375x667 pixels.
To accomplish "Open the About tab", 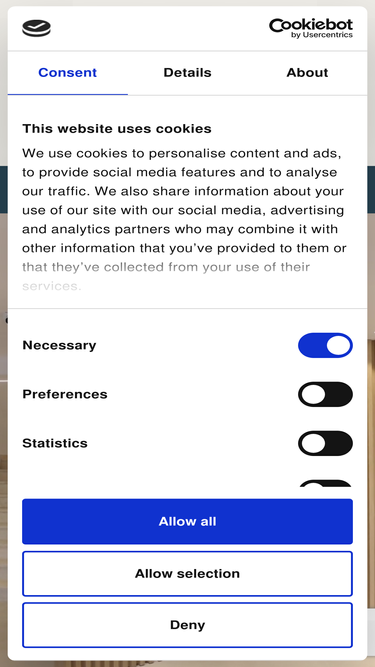I will tap(307, 73).
